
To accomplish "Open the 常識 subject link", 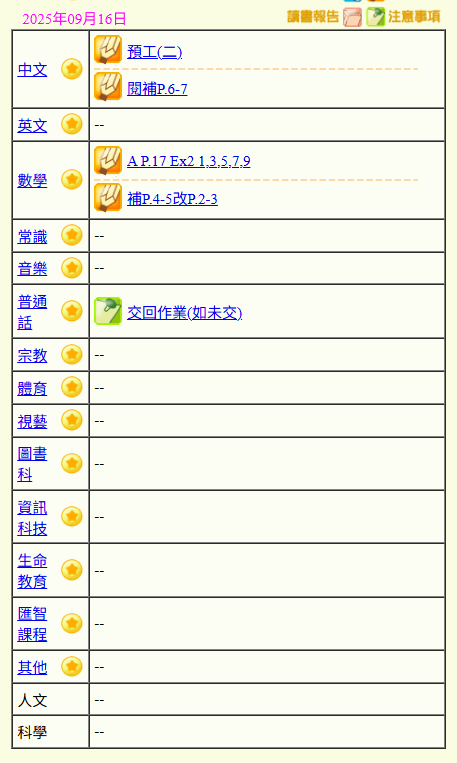I will pos(32,236).
